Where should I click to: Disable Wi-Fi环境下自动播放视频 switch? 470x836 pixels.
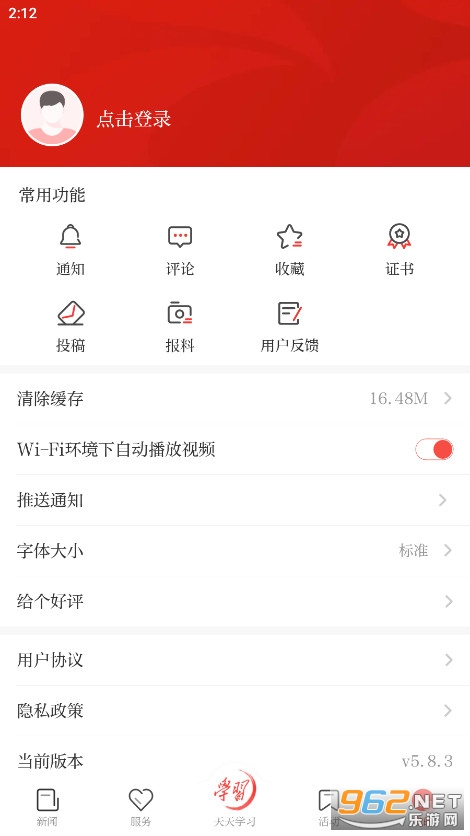pos(434,449)
